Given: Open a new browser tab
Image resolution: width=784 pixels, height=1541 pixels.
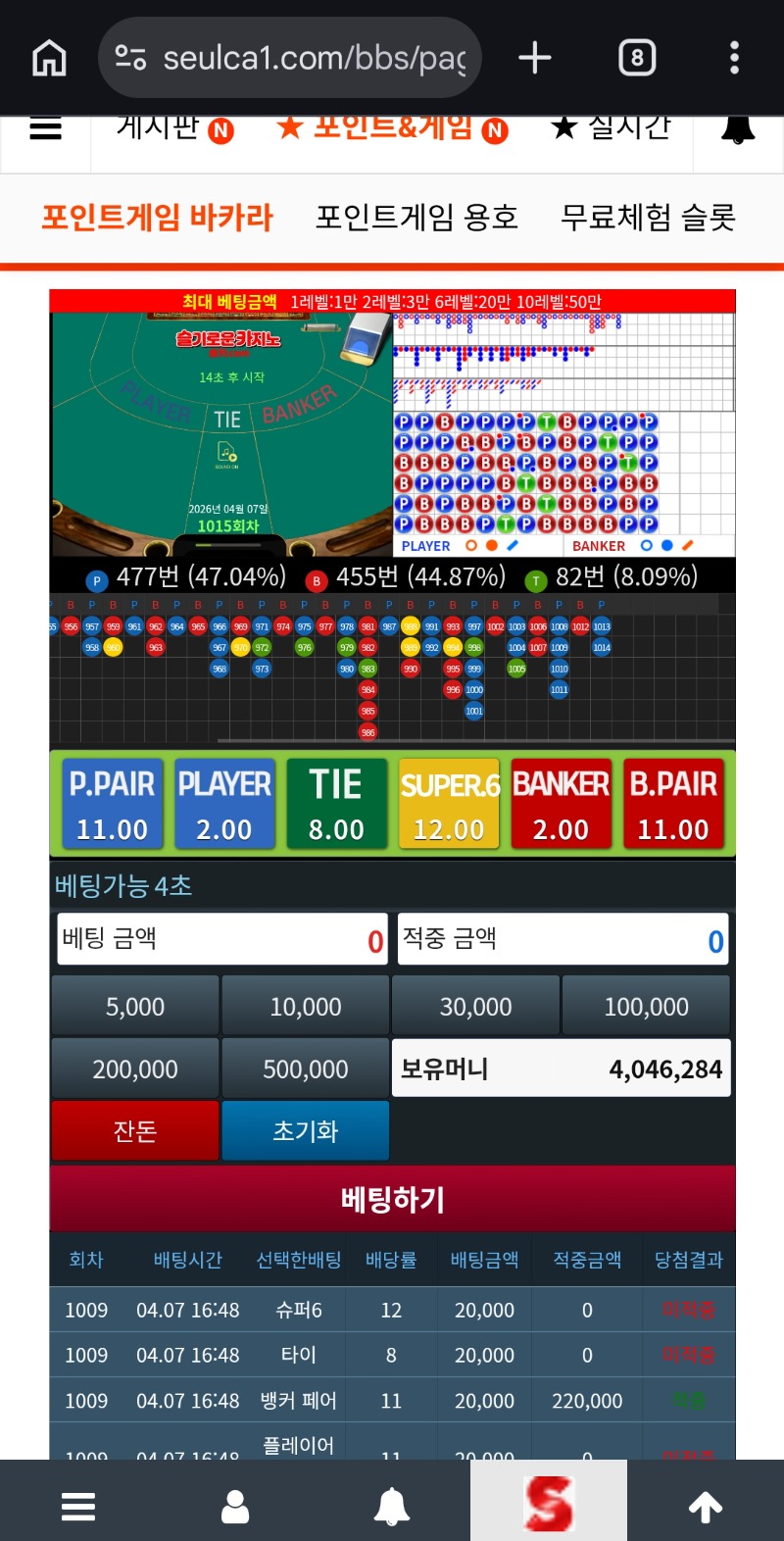Looking at the screenshot, I should coord(535,58).
